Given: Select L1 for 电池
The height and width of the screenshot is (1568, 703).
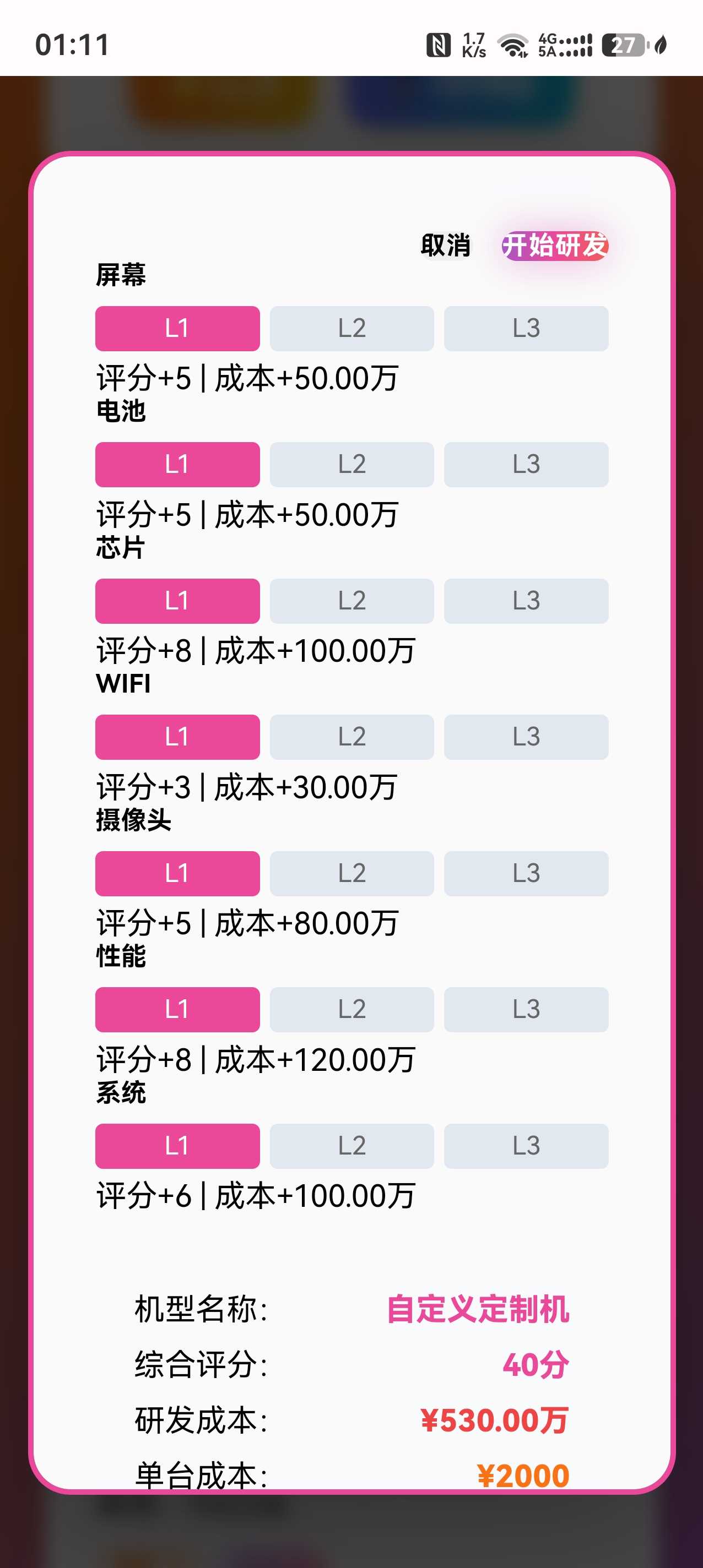Looking at the screenshot, I should (177, 465).
